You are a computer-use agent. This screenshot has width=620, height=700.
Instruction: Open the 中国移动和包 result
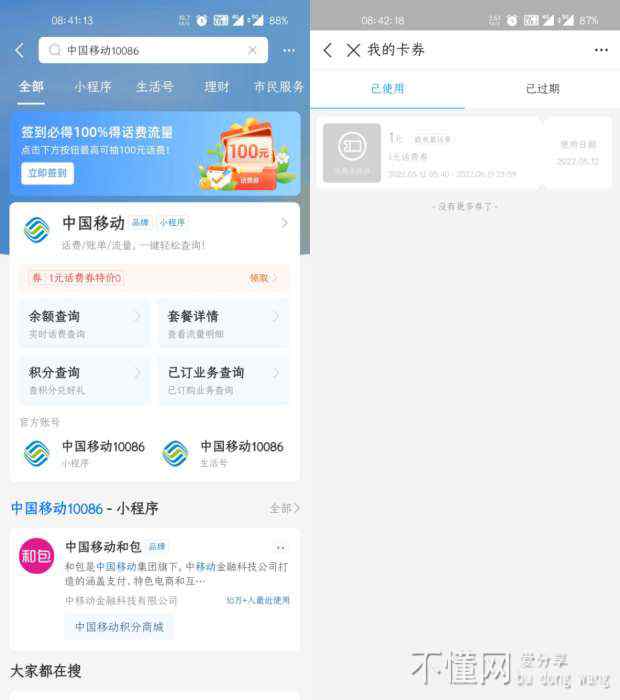[x=155, y=563]
